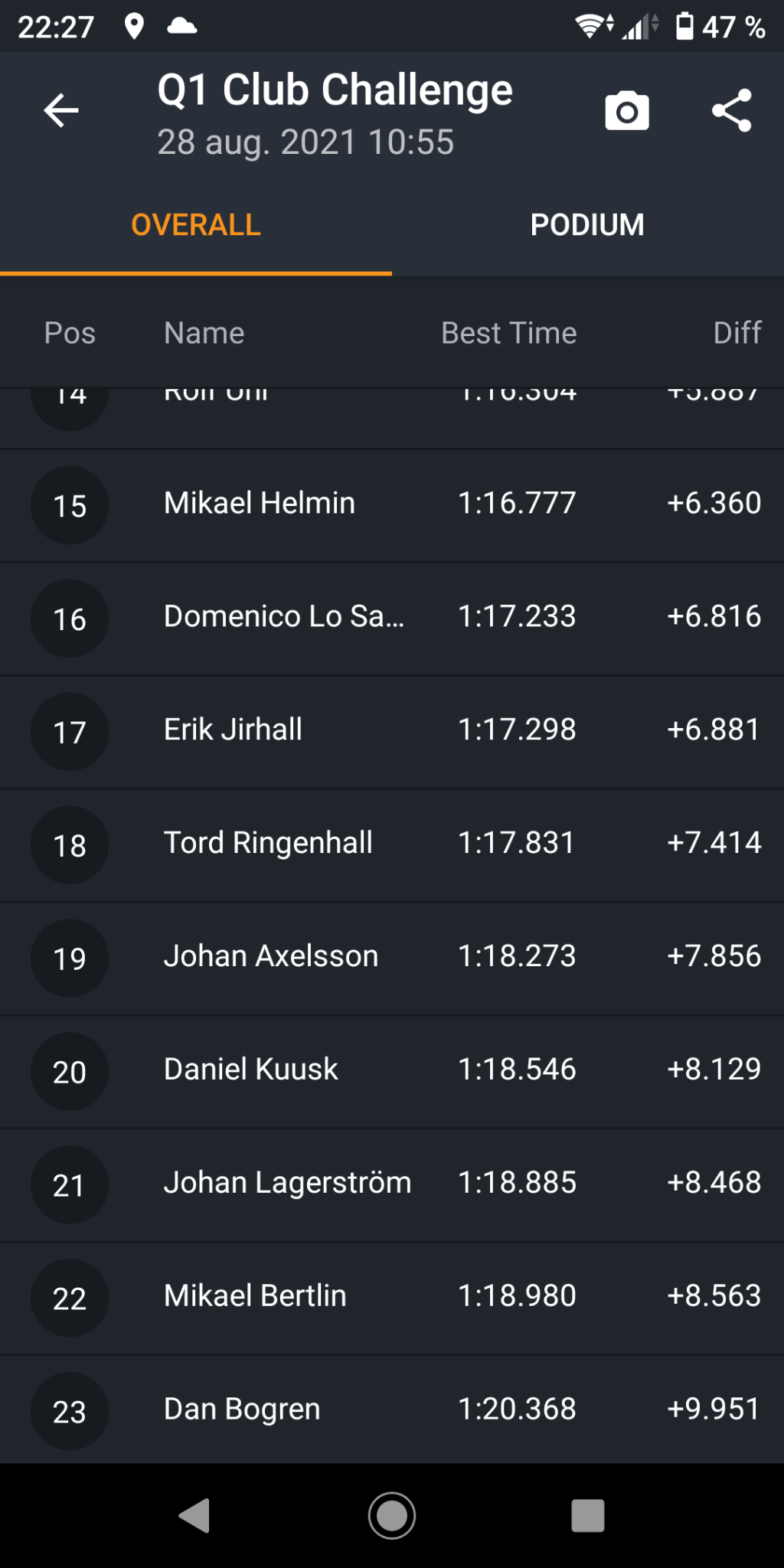Open the camera screenshot icon
Image resolution: width=784 pixels, height=1568 pixels.
[x=627, y=111]
